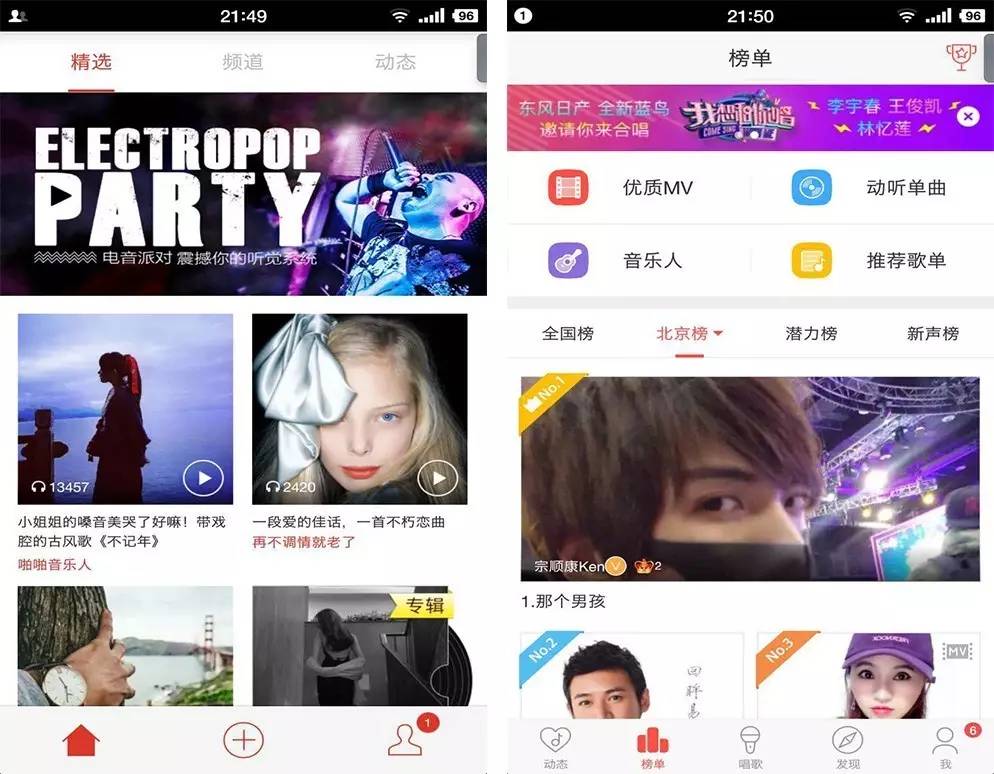Open 推荐歌单 section
This screenshot has width=994, height=774.
coord(873,261)
